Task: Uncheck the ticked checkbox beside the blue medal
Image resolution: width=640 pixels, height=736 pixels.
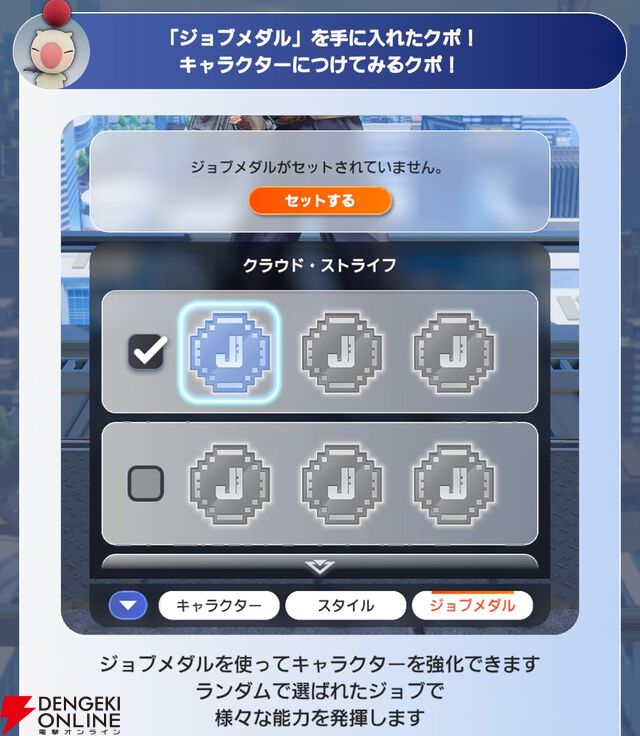Action: click(x=147, y=351)
